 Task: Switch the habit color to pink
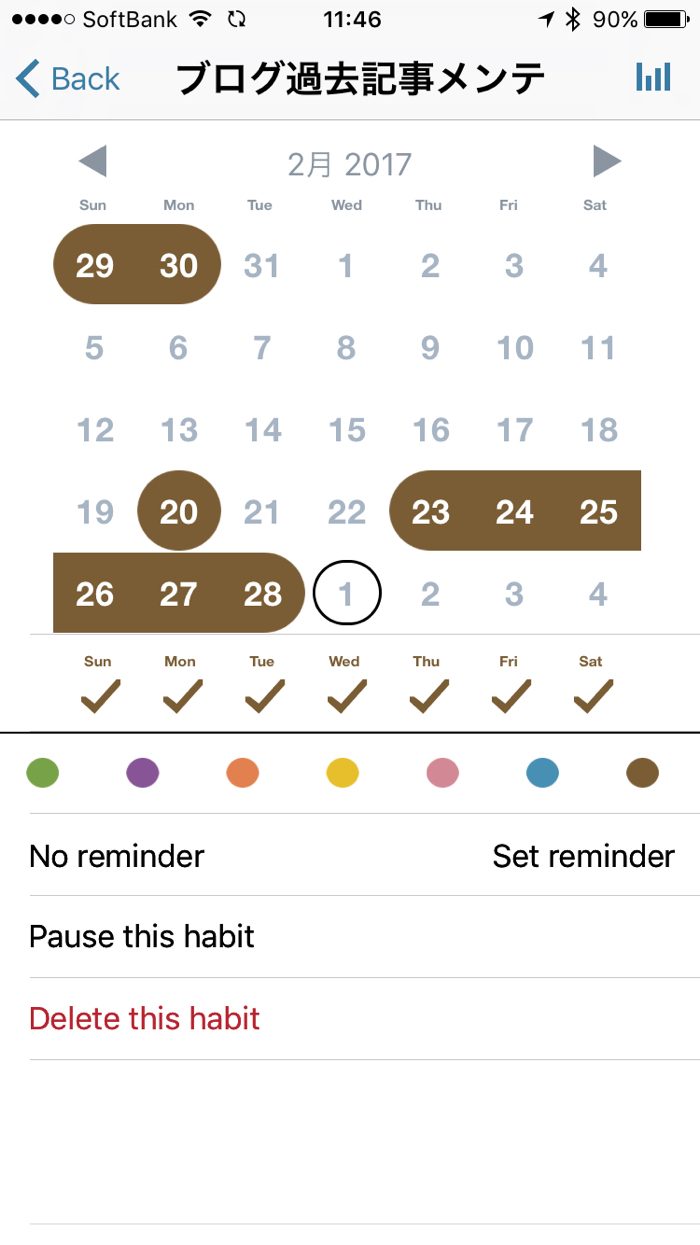[x=442, y=773]
